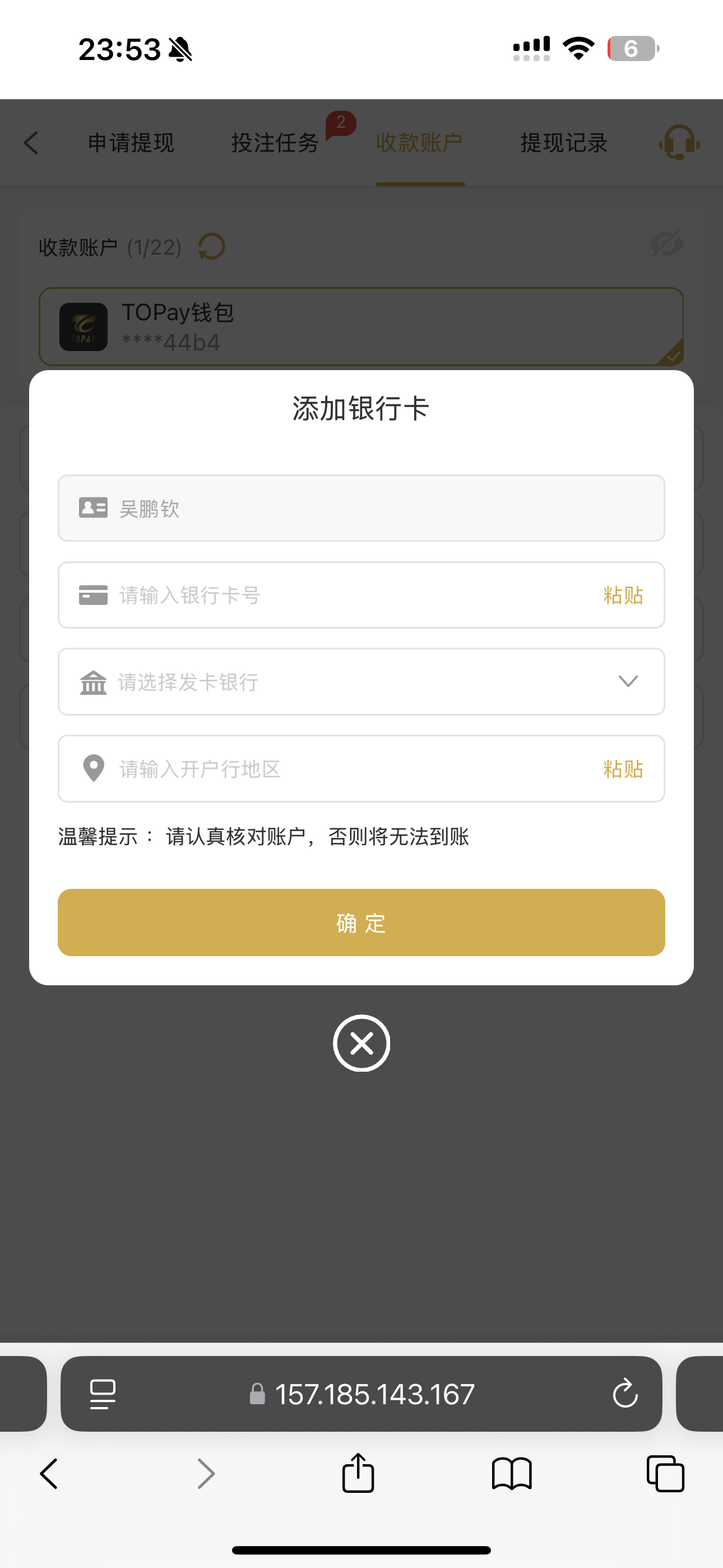Confirm adding the bank card with 确定
723x1568 pixels.
(x=361, y=922)
